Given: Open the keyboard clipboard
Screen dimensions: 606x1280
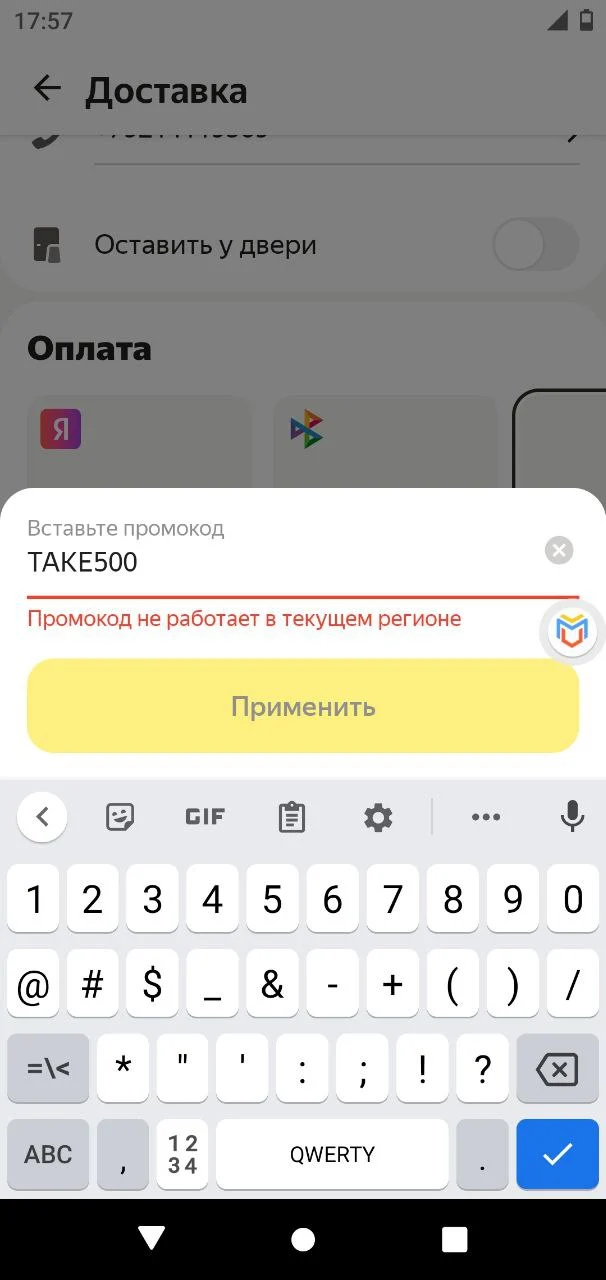Looking at the screenshot, I should click(291, 817).
